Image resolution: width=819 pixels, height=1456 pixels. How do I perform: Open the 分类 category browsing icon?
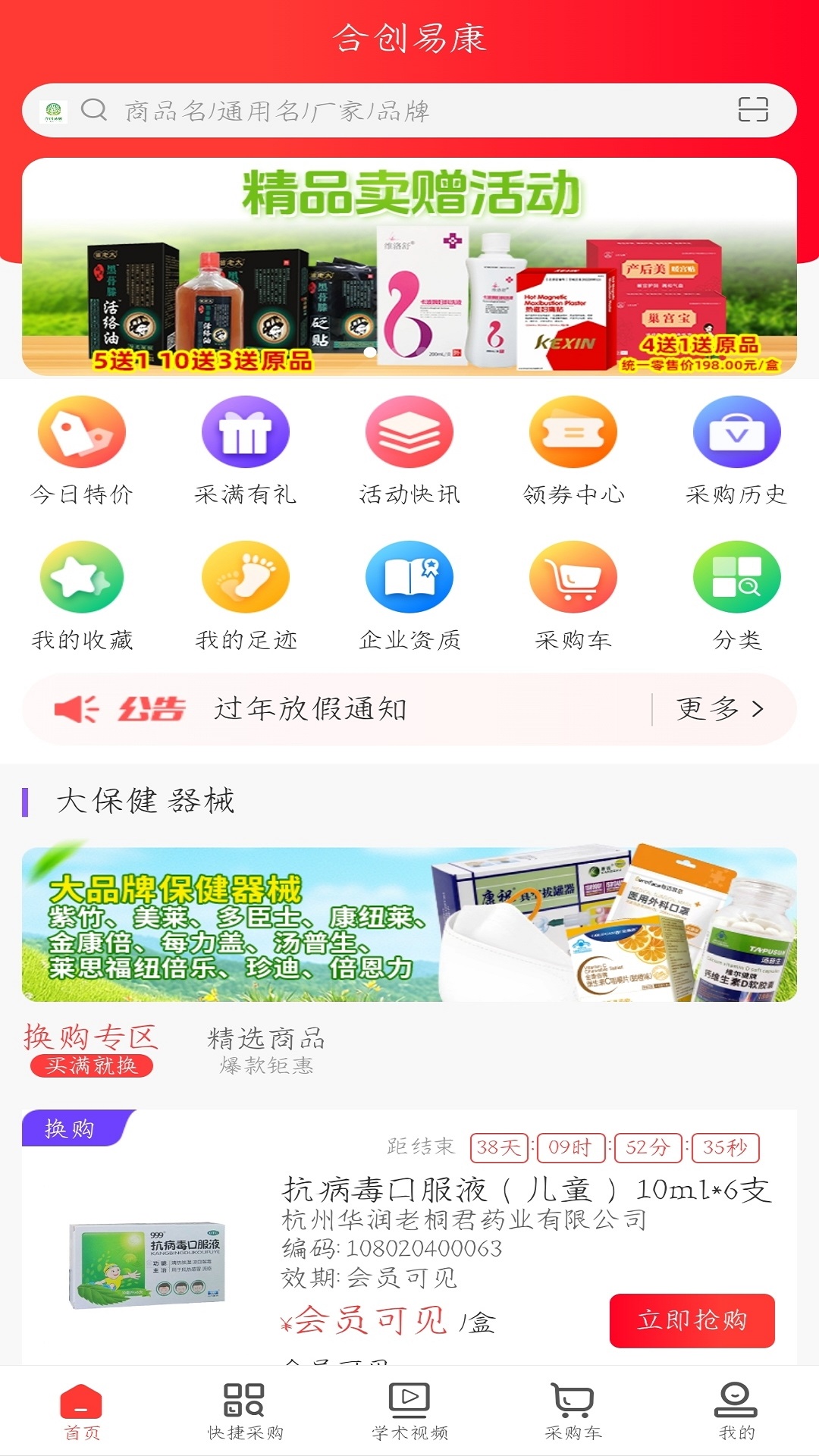click(x=737, y=576)
